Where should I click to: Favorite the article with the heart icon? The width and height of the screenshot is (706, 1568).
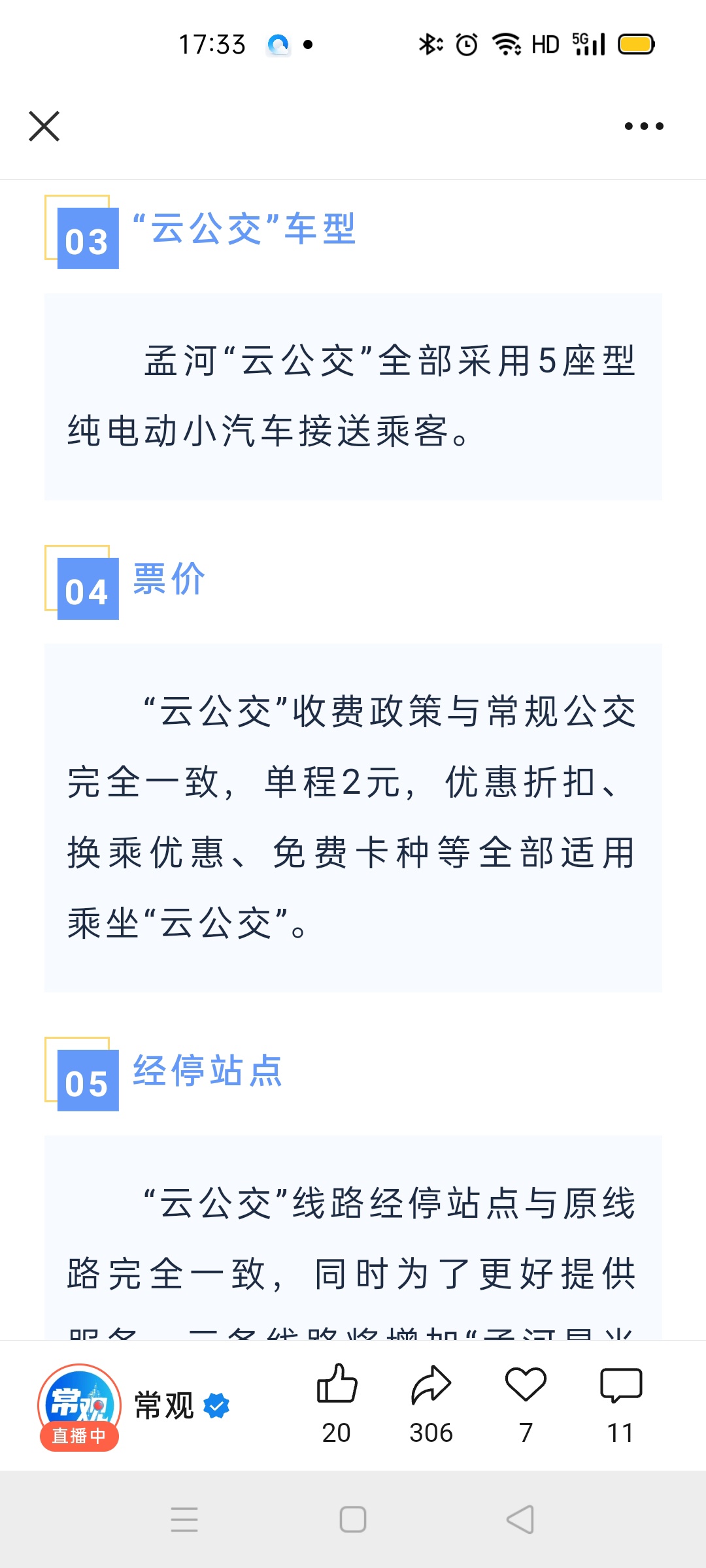526,1384
